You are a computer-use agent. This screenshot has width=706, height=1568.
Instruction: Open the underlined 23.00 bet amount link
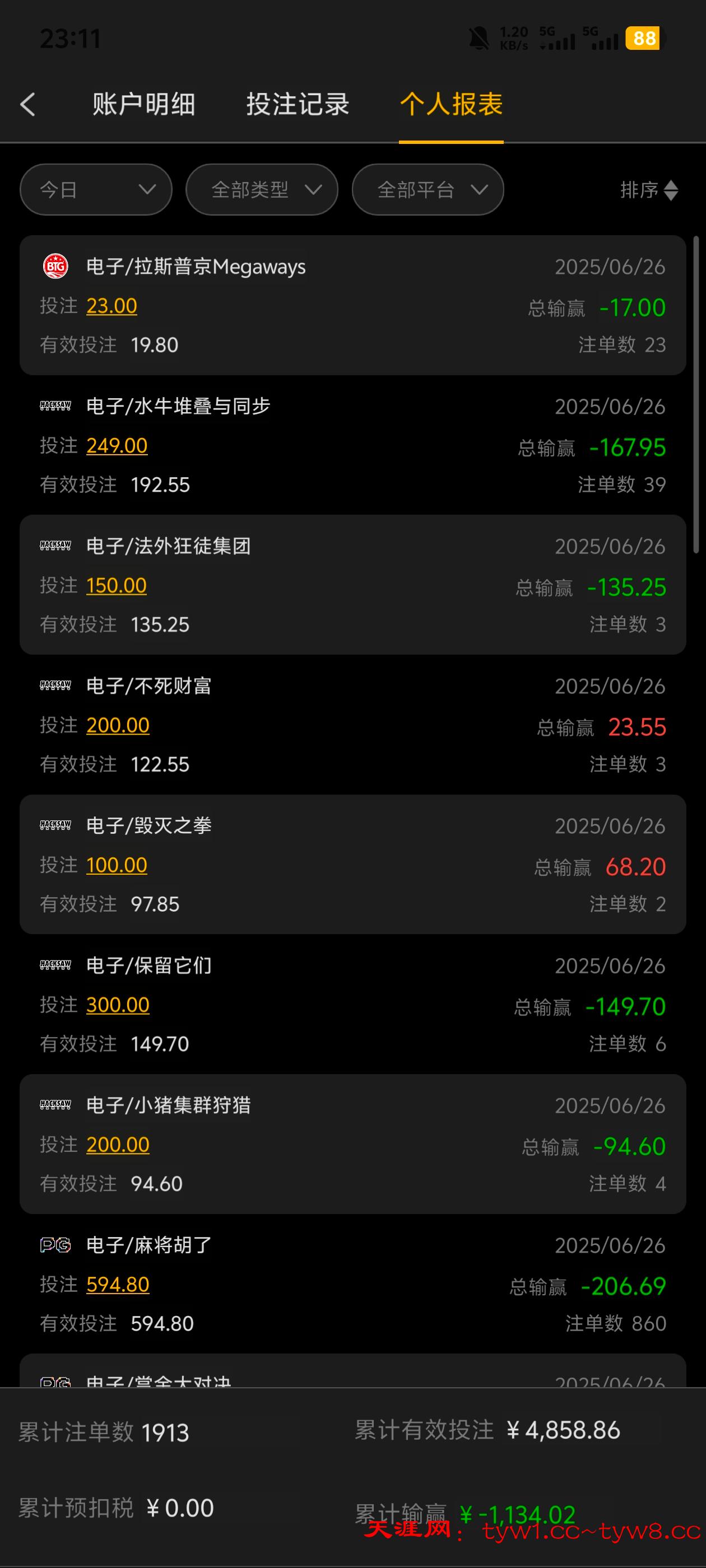pyautogui.click(x=112, y=306)
